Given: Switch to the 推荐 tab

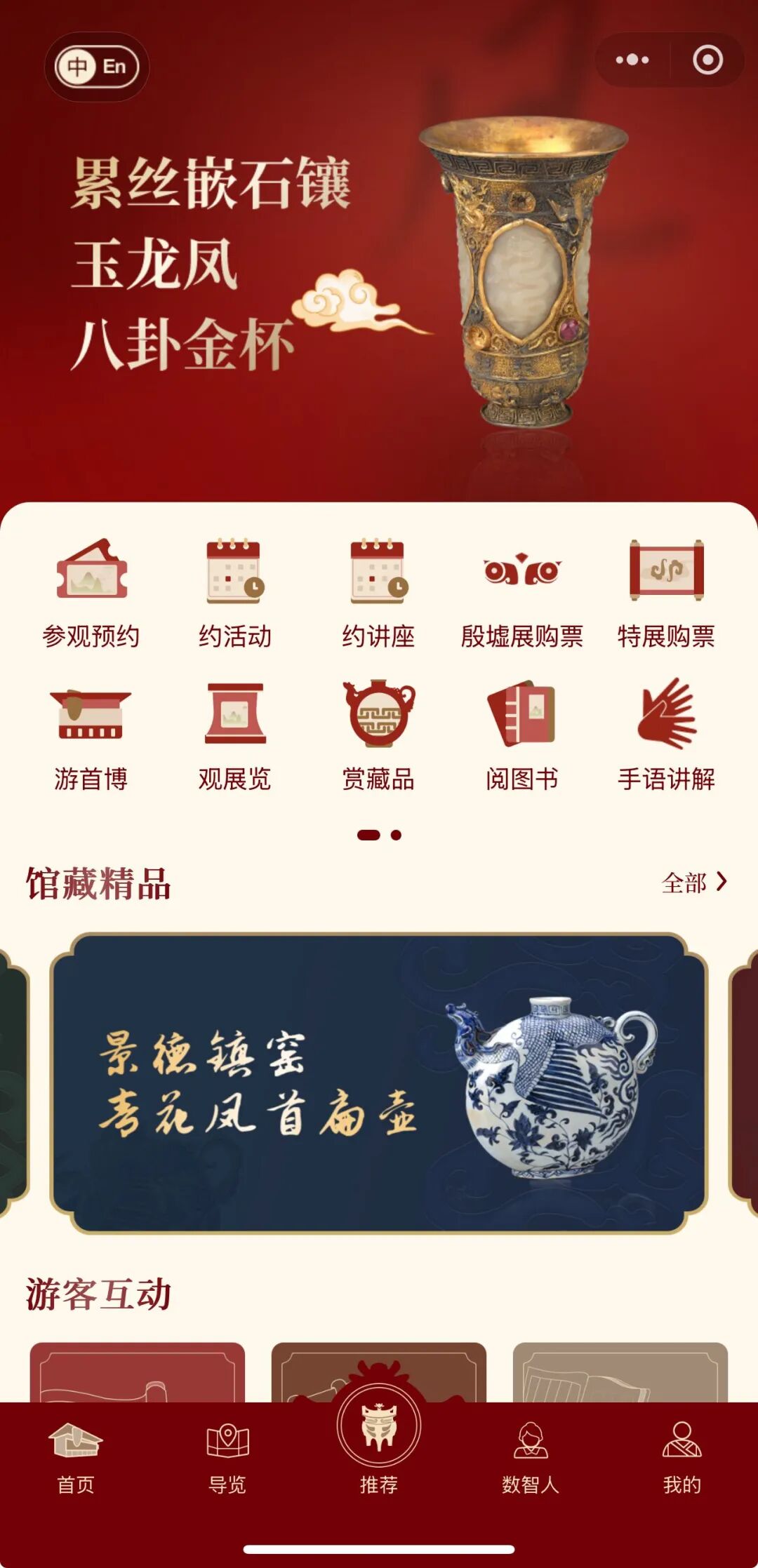Looking at the screenshot, I should click(379, 1445).
